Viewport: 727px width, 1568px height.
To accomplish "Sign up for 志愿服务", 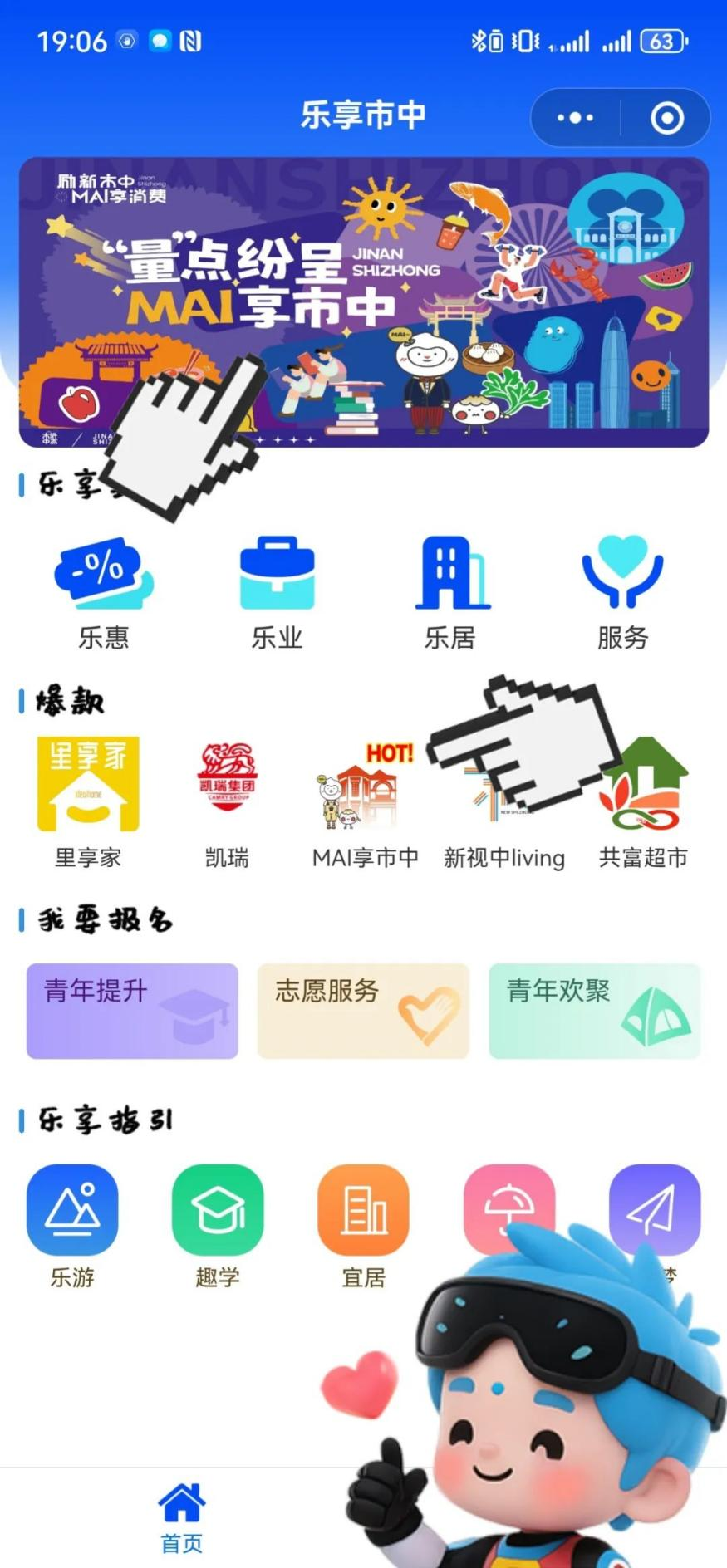I will (x=363, y=1011).
